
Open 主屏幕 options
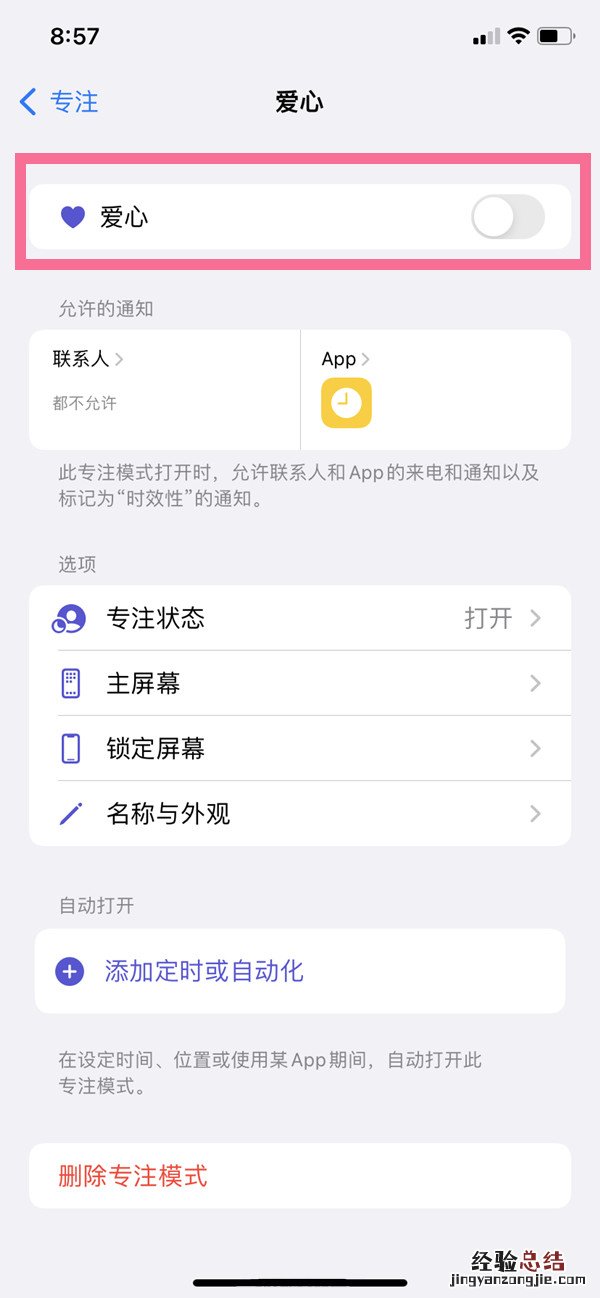(300, 684)
